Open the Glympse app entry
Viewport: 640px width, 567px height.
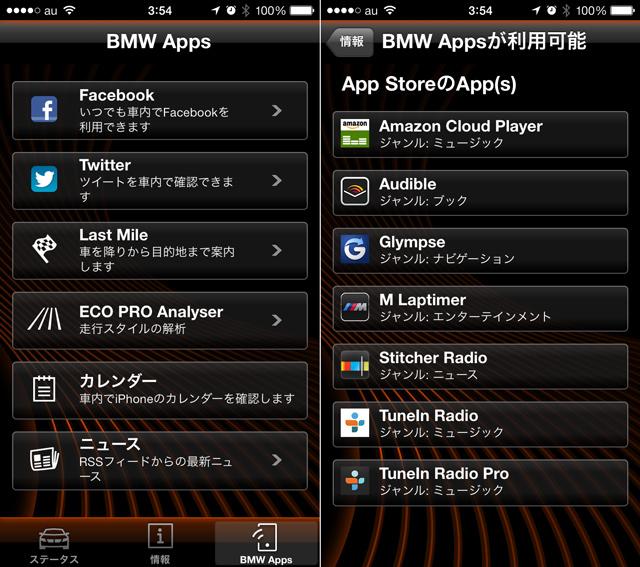click(480, 250)
